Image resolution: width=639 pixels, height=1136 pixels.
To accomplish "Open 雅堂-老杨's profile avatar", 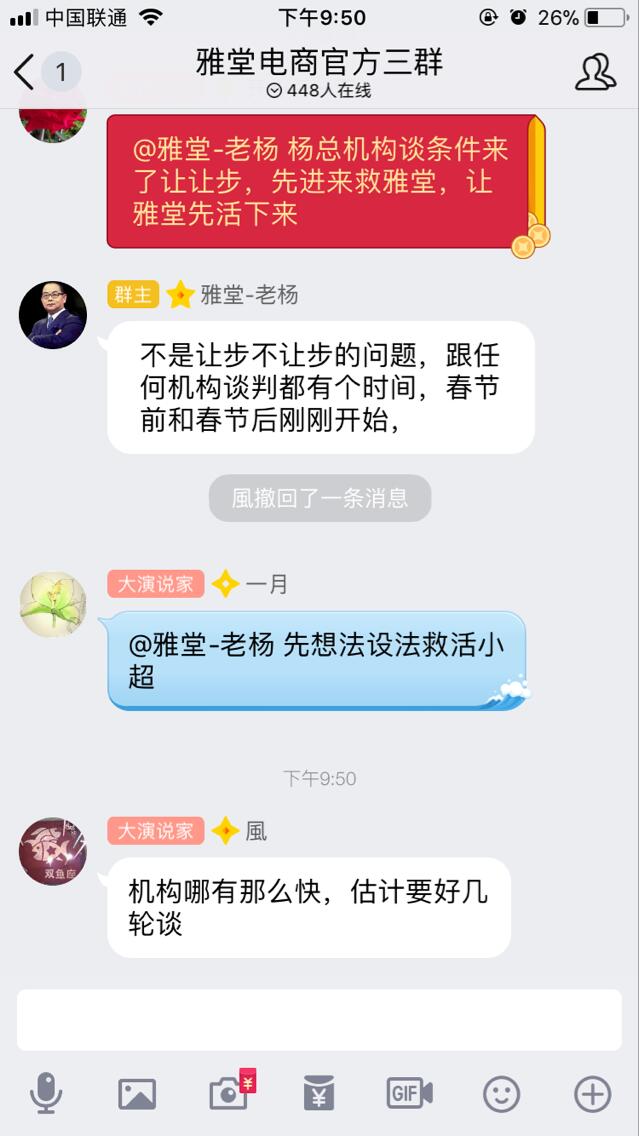I will 53,315.
